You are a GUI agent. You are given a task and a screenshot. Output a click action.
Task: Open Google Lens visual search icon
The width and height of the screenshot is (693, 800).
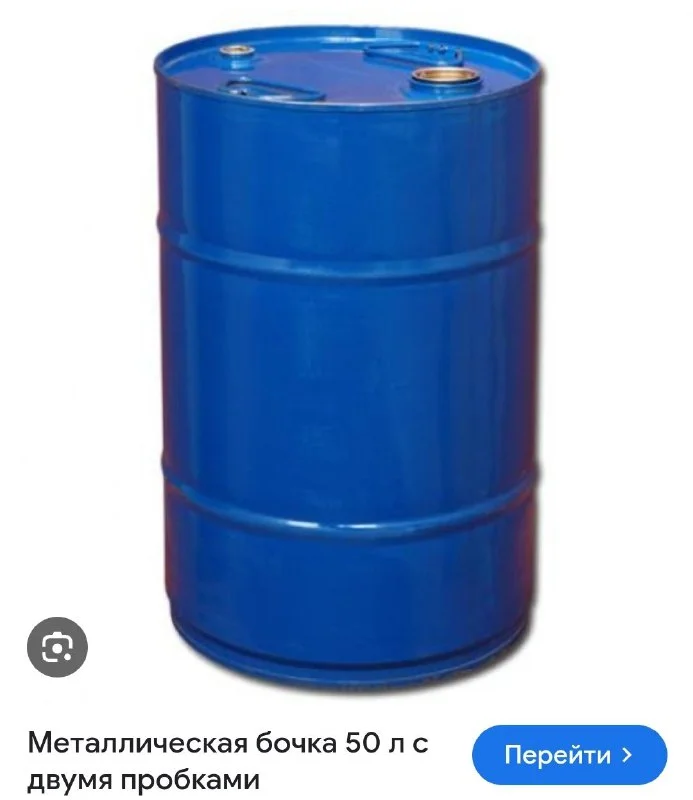click(x=57, y=647)
